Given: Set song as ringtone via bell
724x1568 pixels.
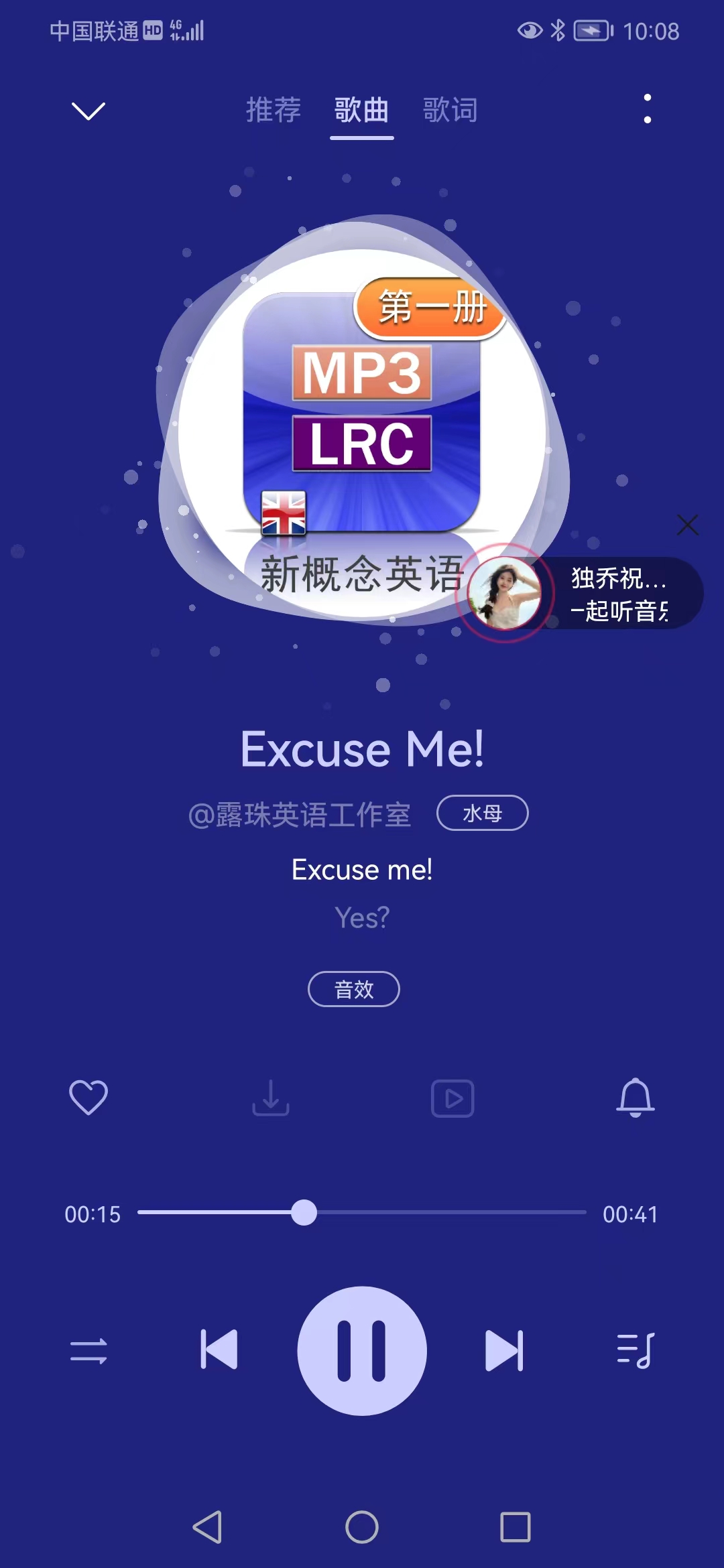Looking at the screenshot, I should coord(635,1098).
